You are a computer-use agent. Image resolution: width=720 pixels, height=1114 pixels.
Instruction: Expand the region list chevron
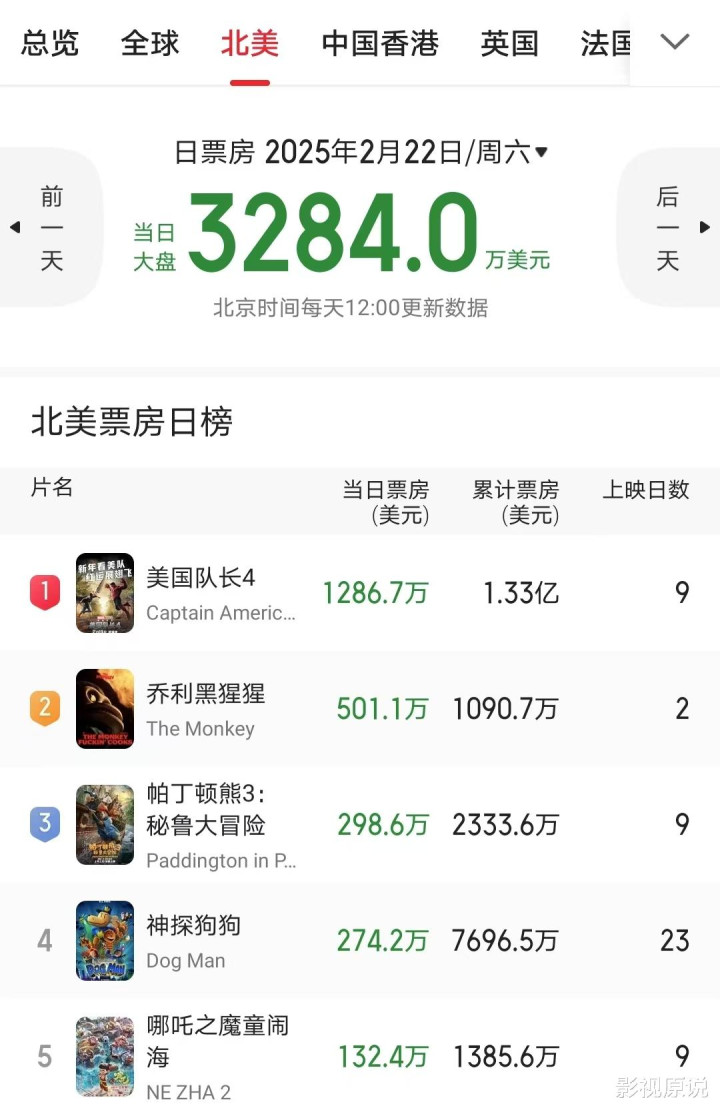point(675,42)
